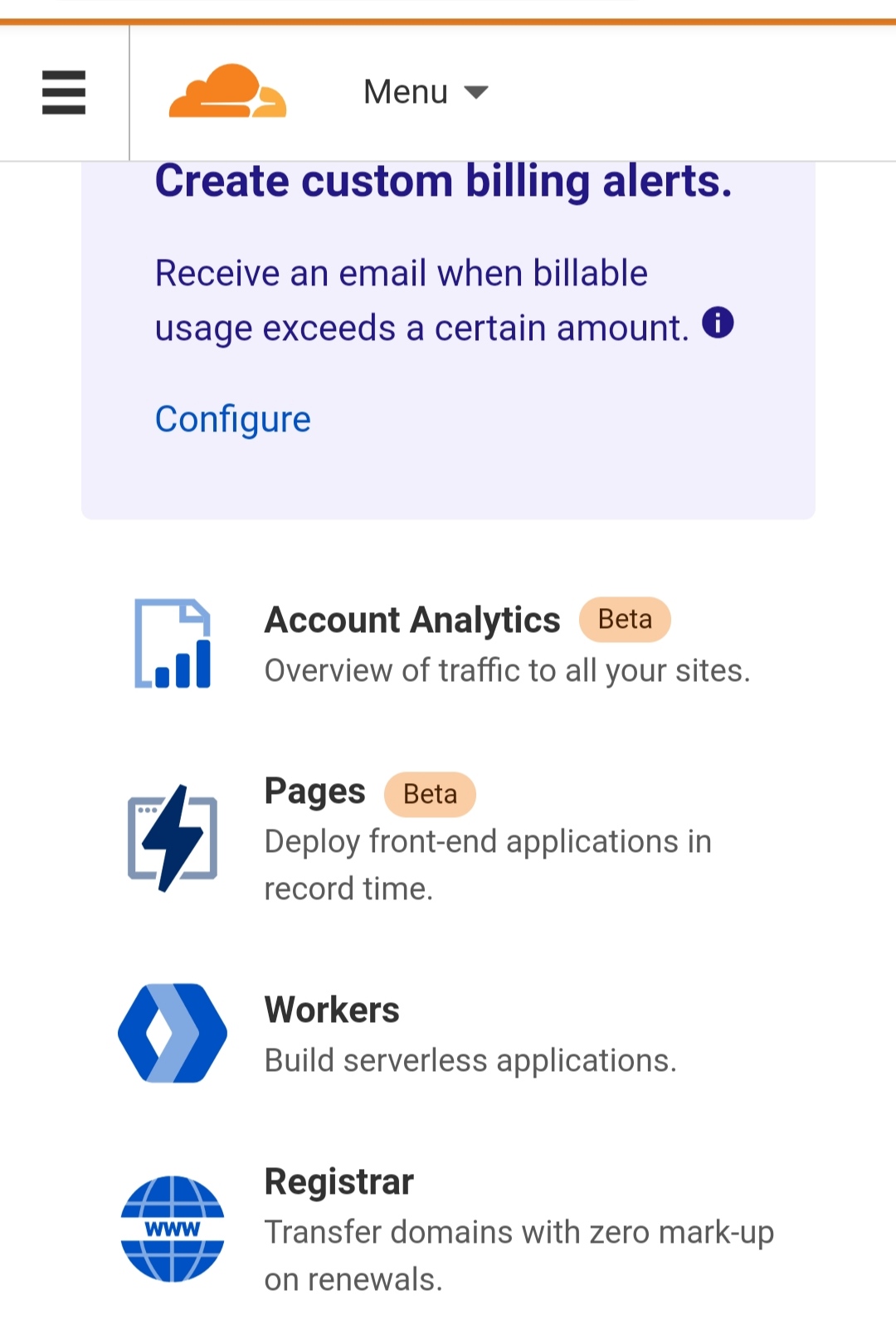
Task: Go to Pages front-end deployment
Action: coord(315,792)
